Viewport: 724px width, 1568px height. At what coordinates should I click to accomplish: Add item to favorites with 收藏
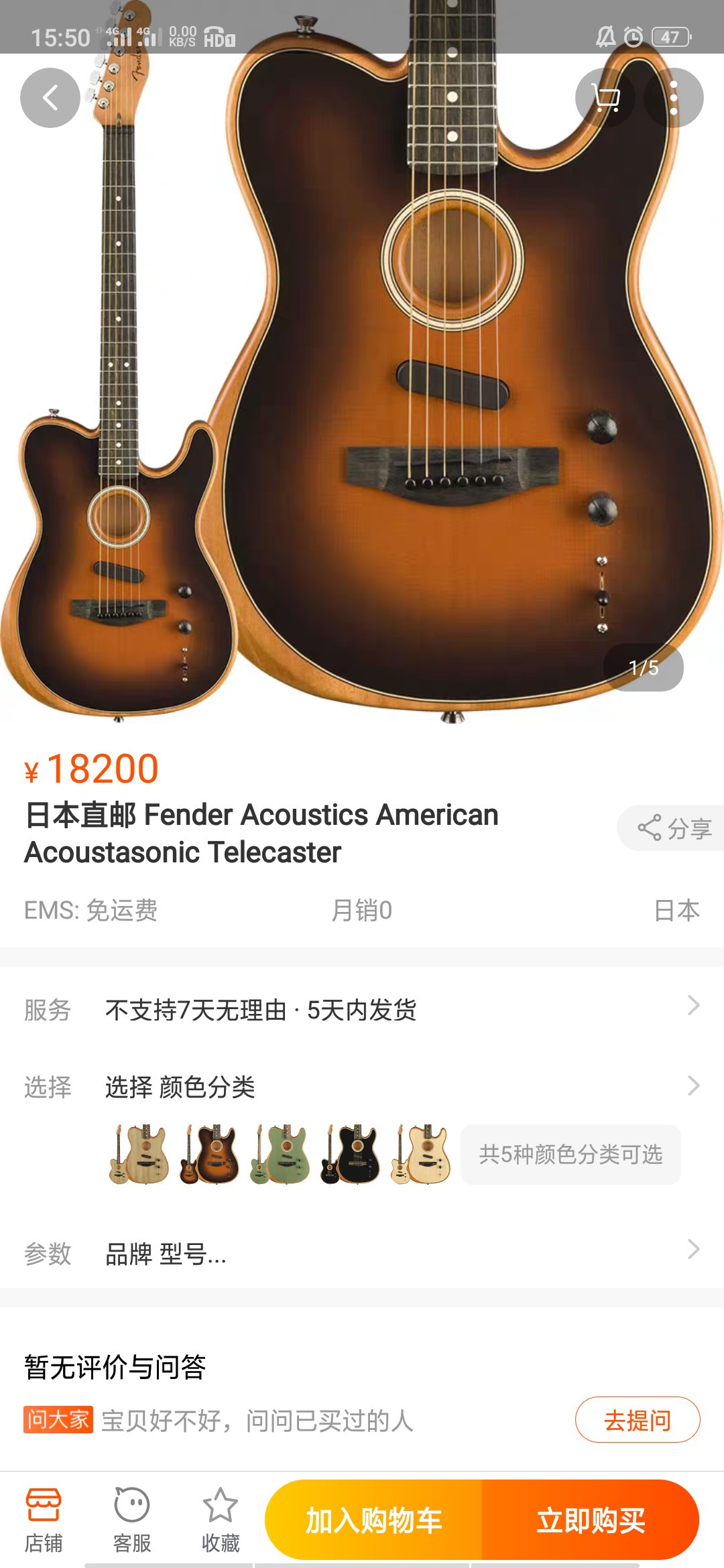click(221, 1520)
